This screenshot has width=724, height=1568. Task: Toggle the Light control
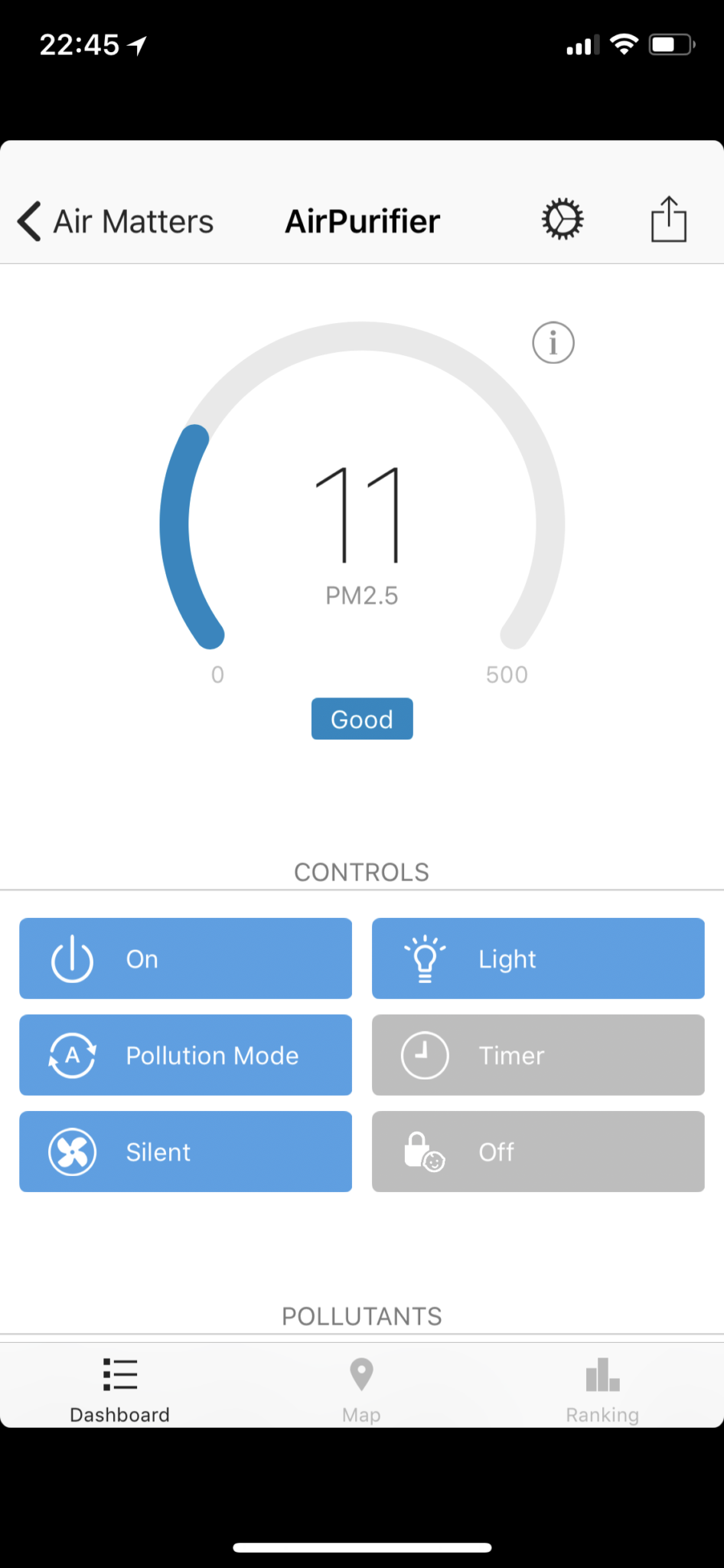point(538,959)
